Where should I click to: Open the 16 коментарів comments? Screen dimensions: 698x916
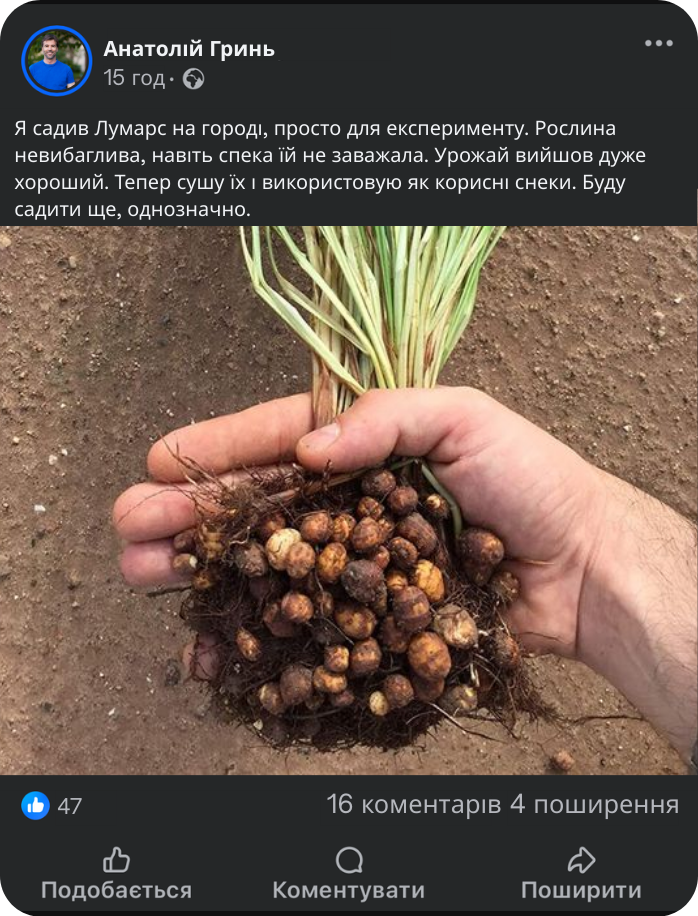412,804
